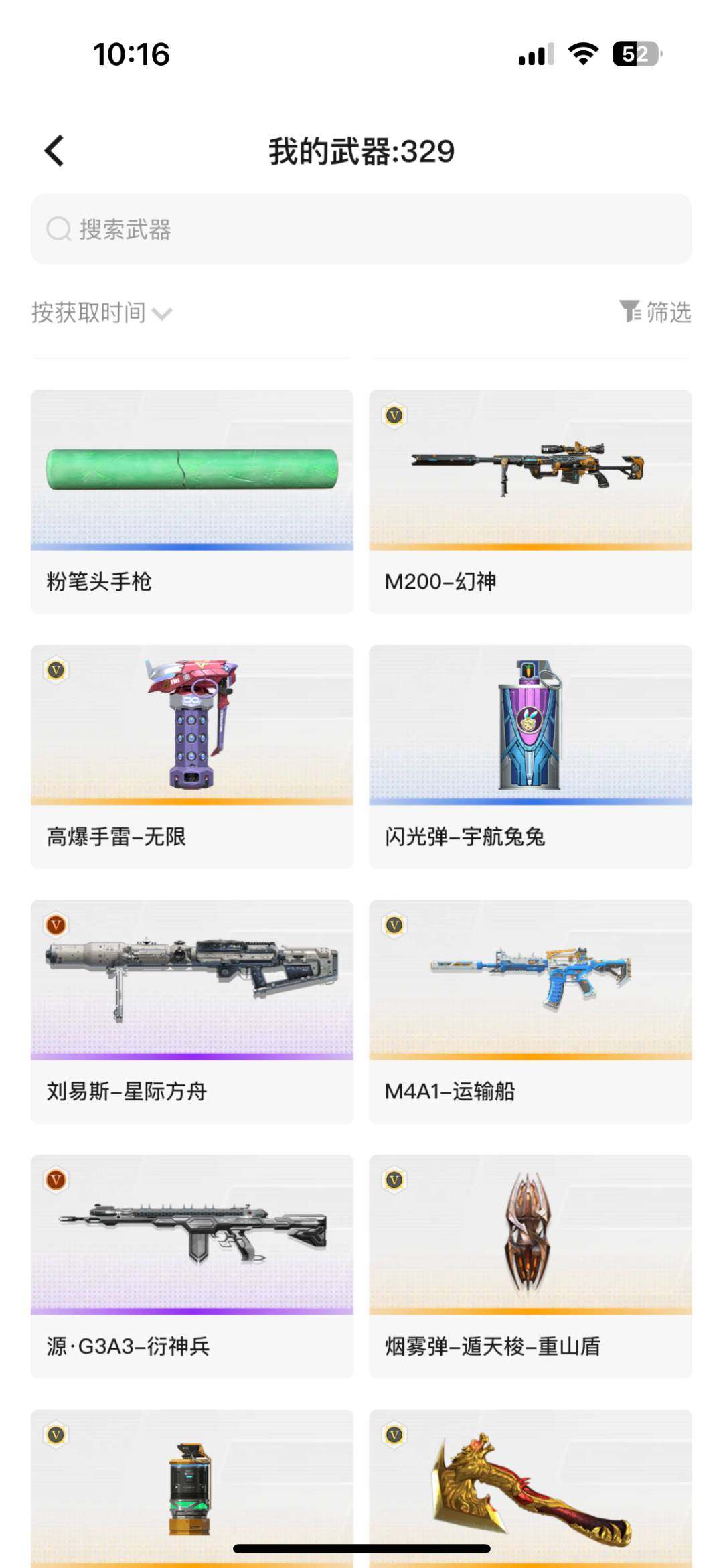
Task: Expand the 按获取时间 sort dropdown
Action: (90, 312)
